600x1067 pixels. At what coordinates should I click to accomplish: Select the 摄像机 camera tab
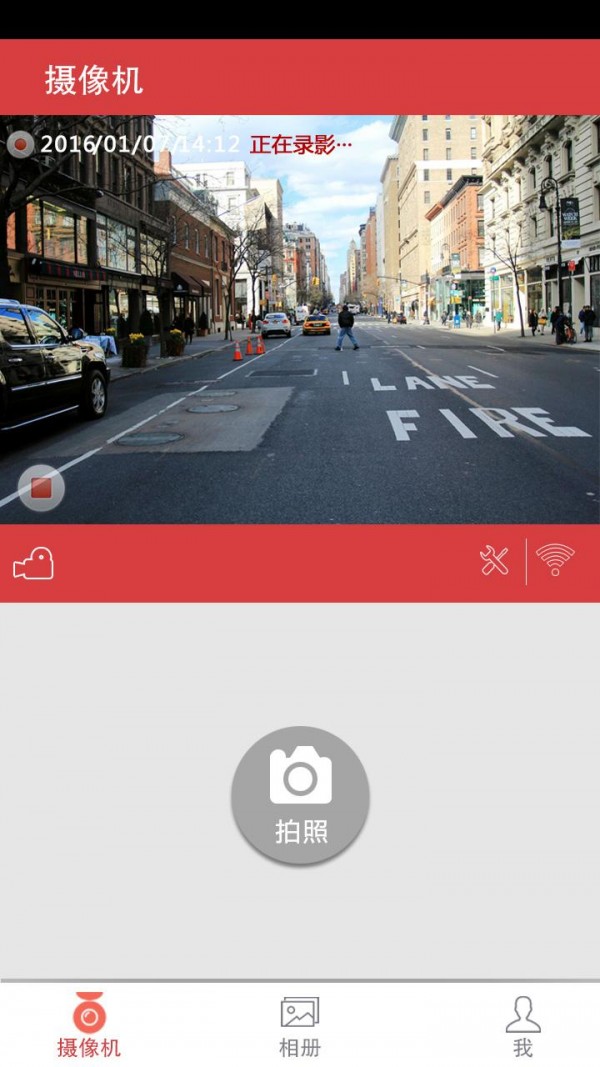[x=89, y=1026]
